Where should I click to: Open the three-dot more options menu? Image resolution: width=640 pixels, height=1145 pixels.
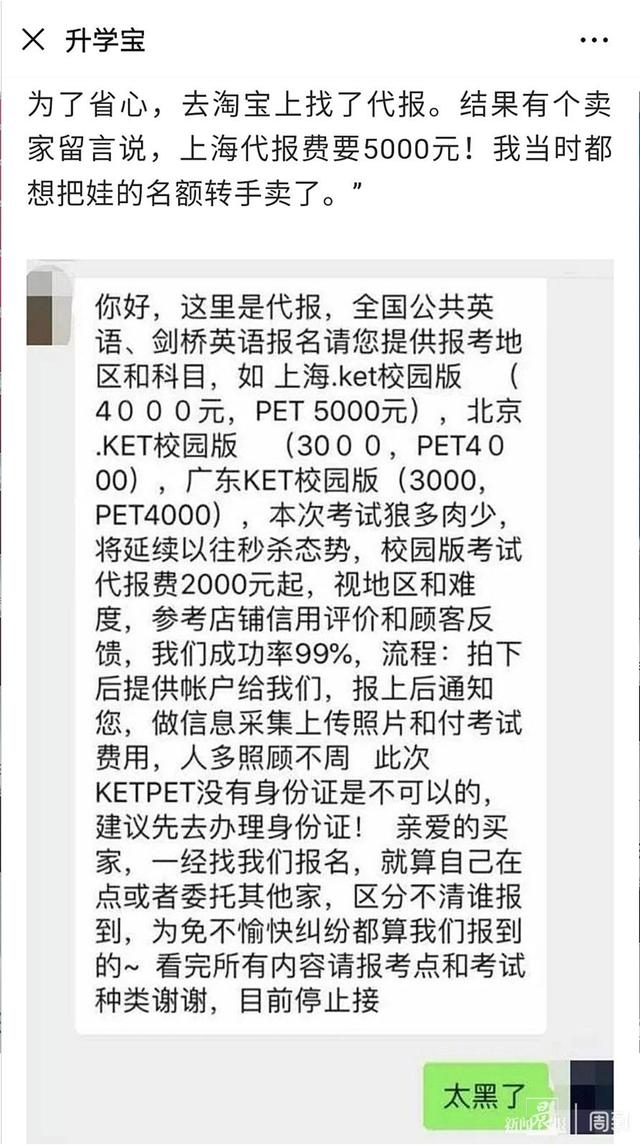594,40
